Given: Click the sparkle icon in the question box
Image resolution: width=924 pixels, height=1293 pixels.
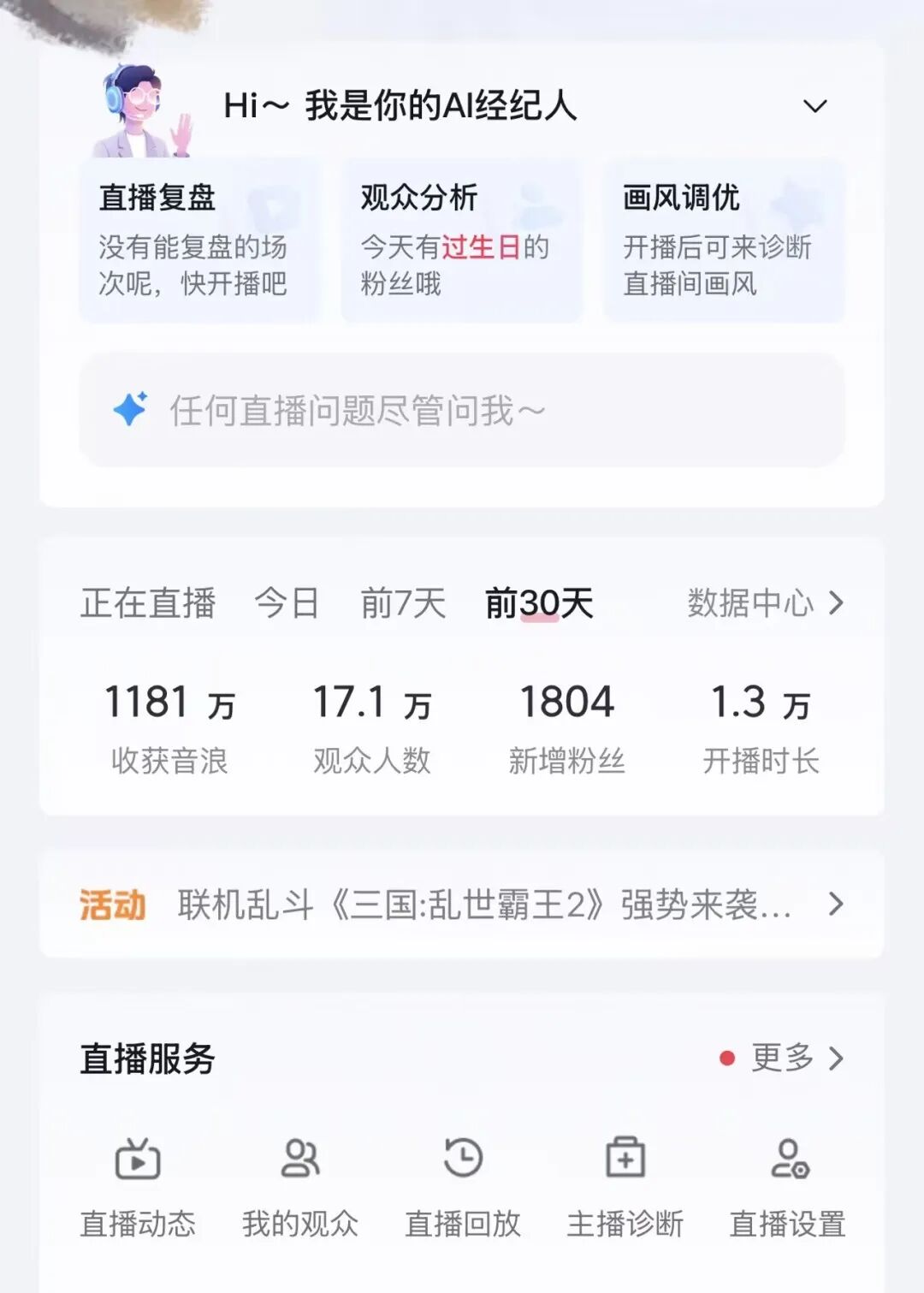Looking at the screenshot, I should point(129,409).
